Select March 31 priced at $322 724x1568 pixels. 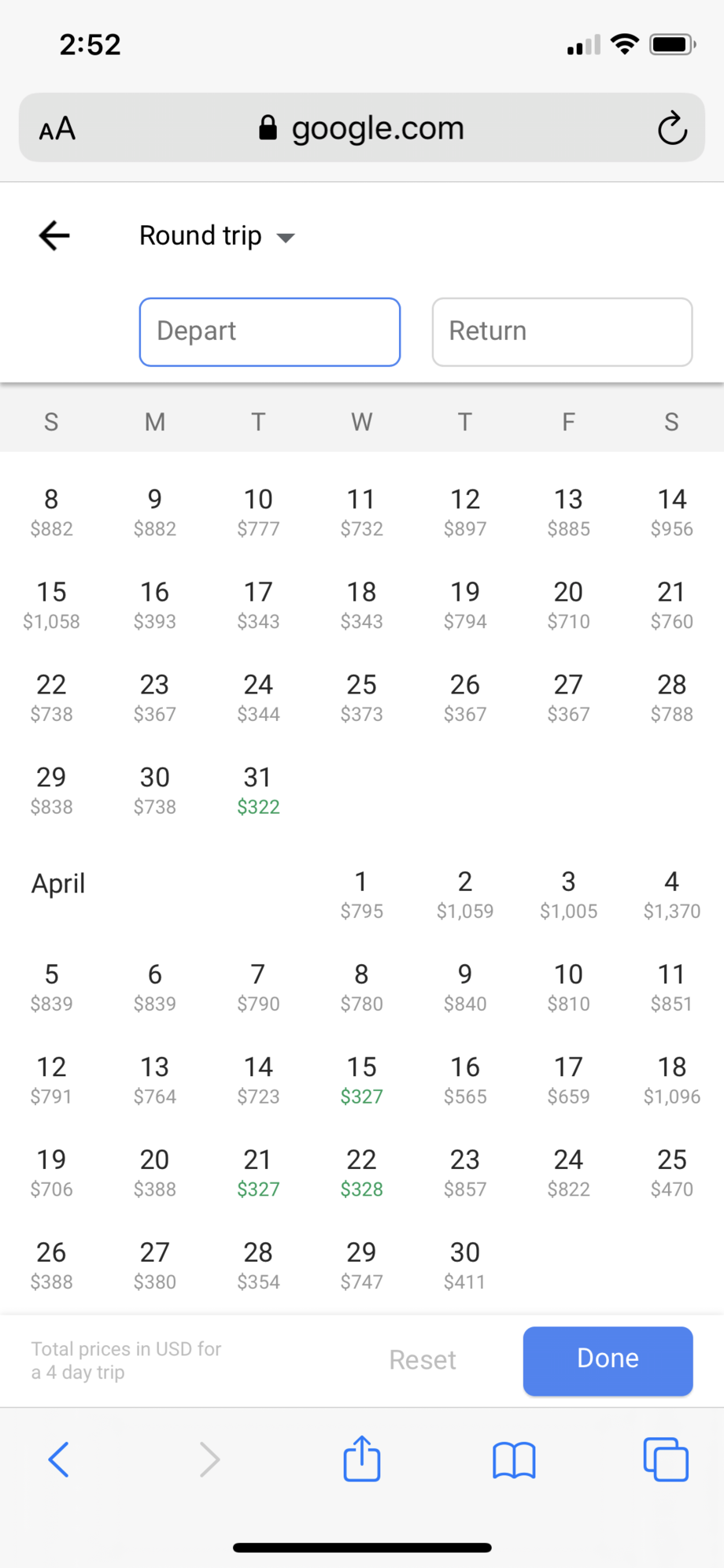(258, 790)
